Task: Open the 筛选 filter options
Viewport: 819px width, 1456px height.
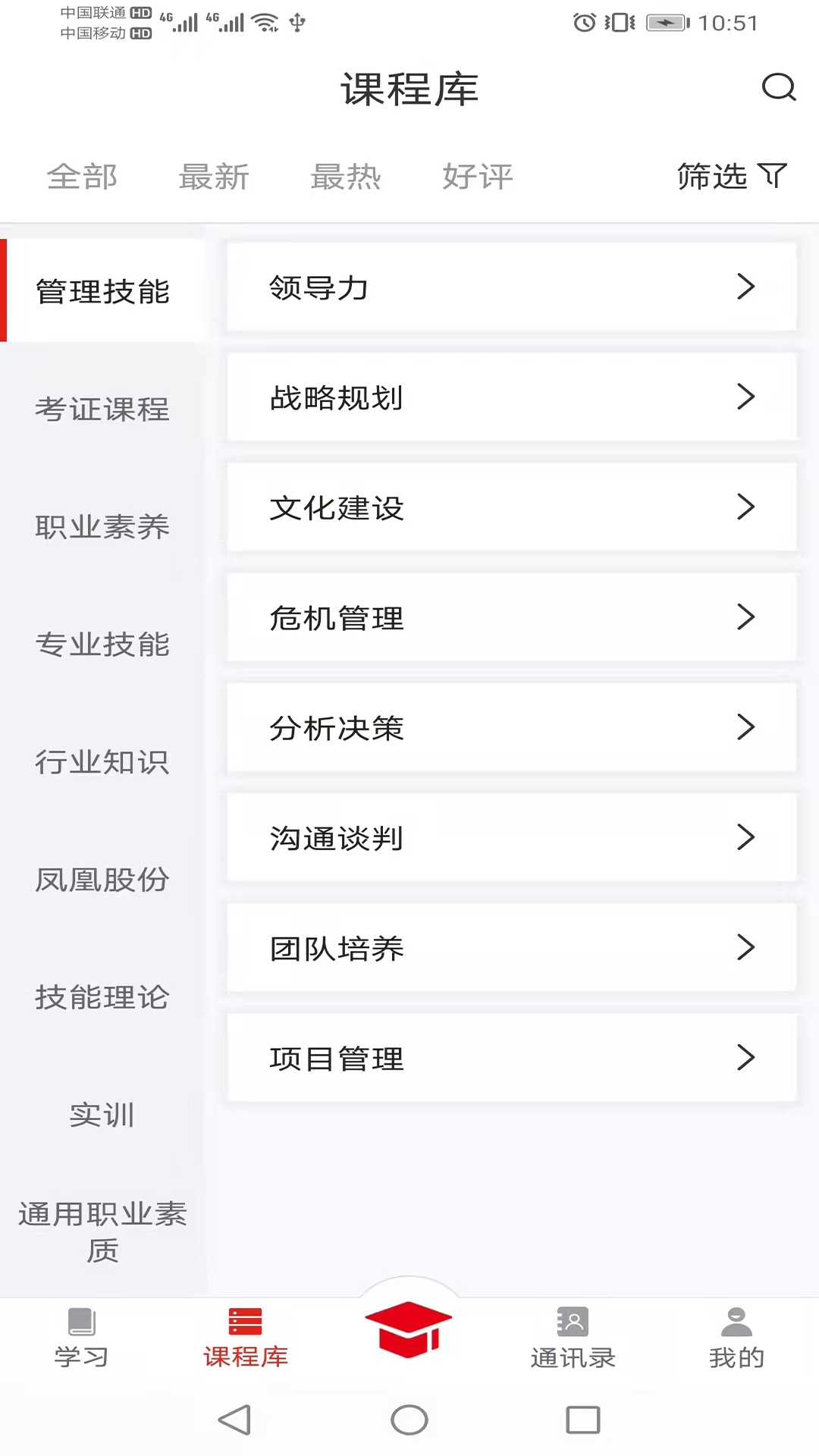Action: coord(711,176)
